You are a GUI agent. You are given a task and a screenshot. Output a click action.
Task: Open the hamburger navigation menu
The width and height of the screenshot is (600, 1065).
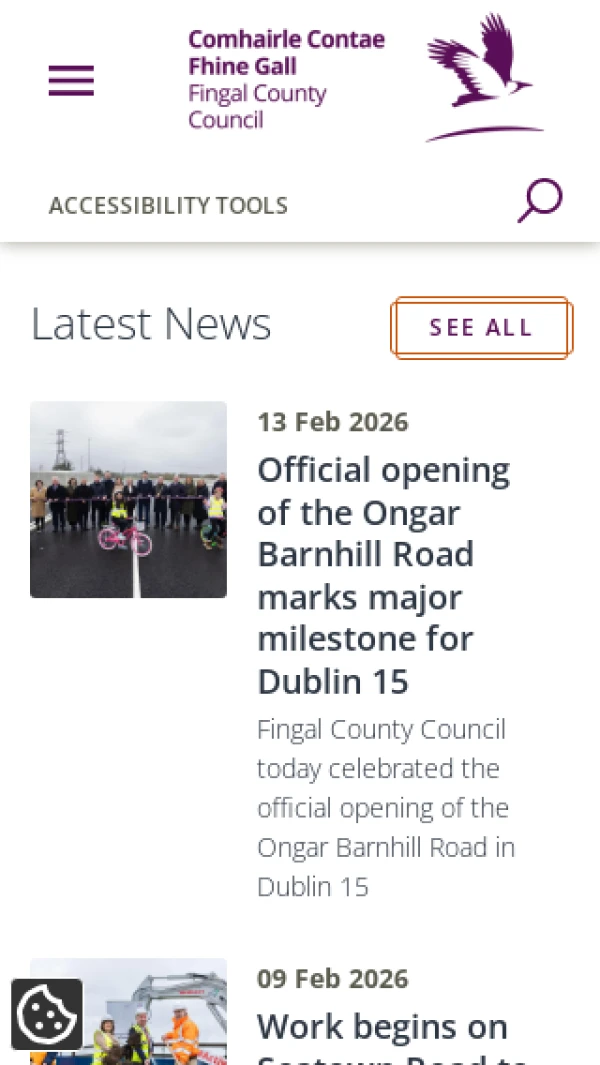pyautogui.click(x=71, y=80)
